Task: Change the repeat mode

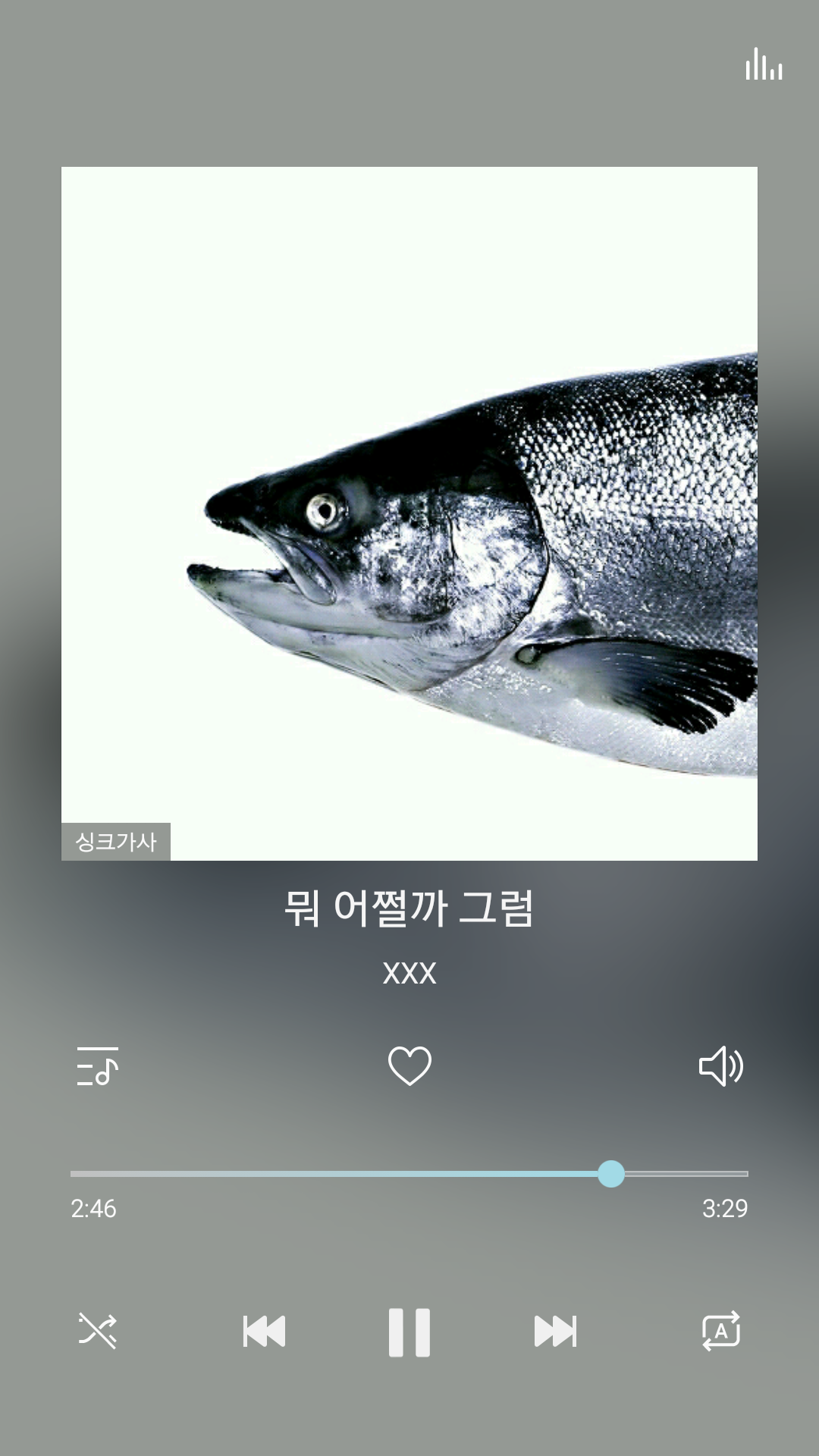Action: [x=720, y=1331]
